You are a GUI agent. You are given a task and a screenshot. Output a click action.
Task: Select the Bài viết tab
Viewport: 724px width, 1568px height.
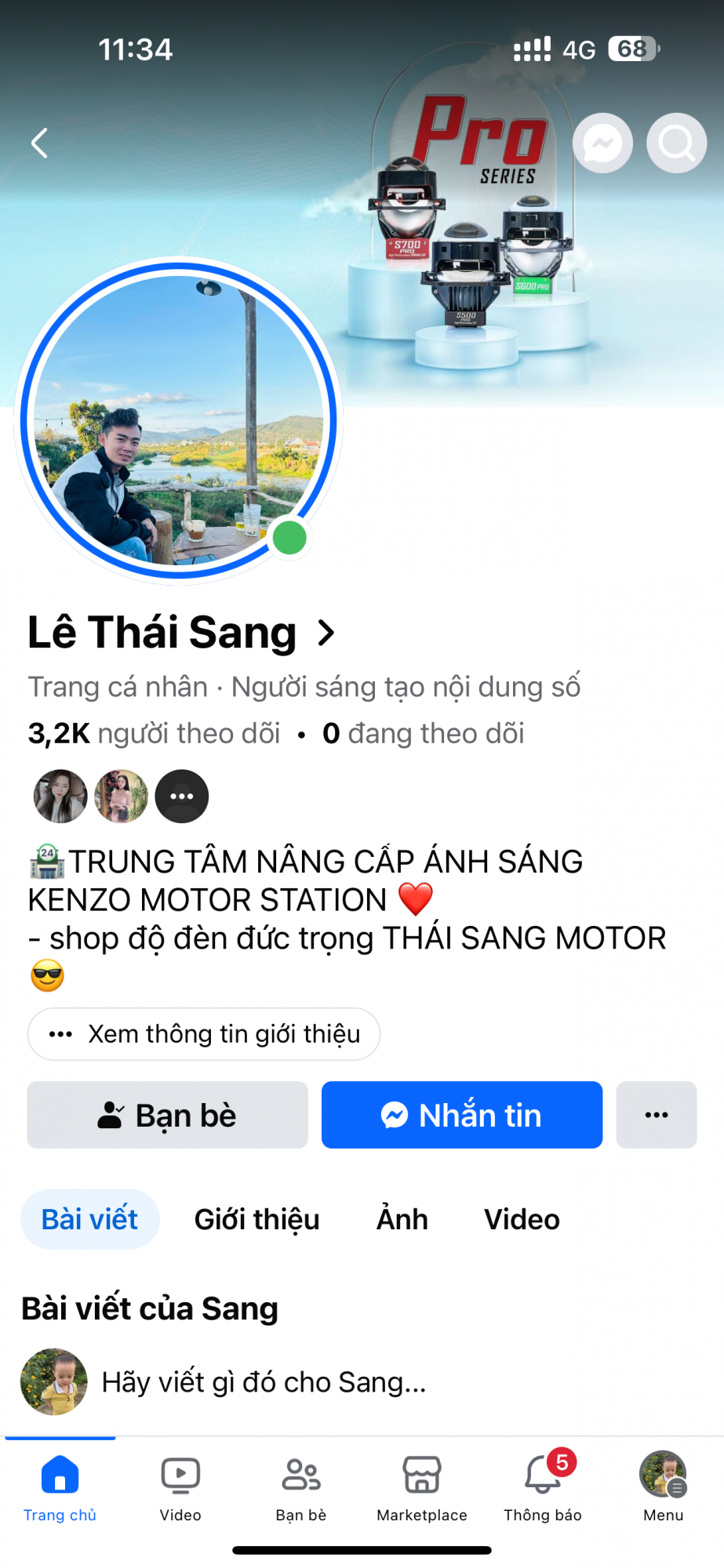pos(89,1219)
